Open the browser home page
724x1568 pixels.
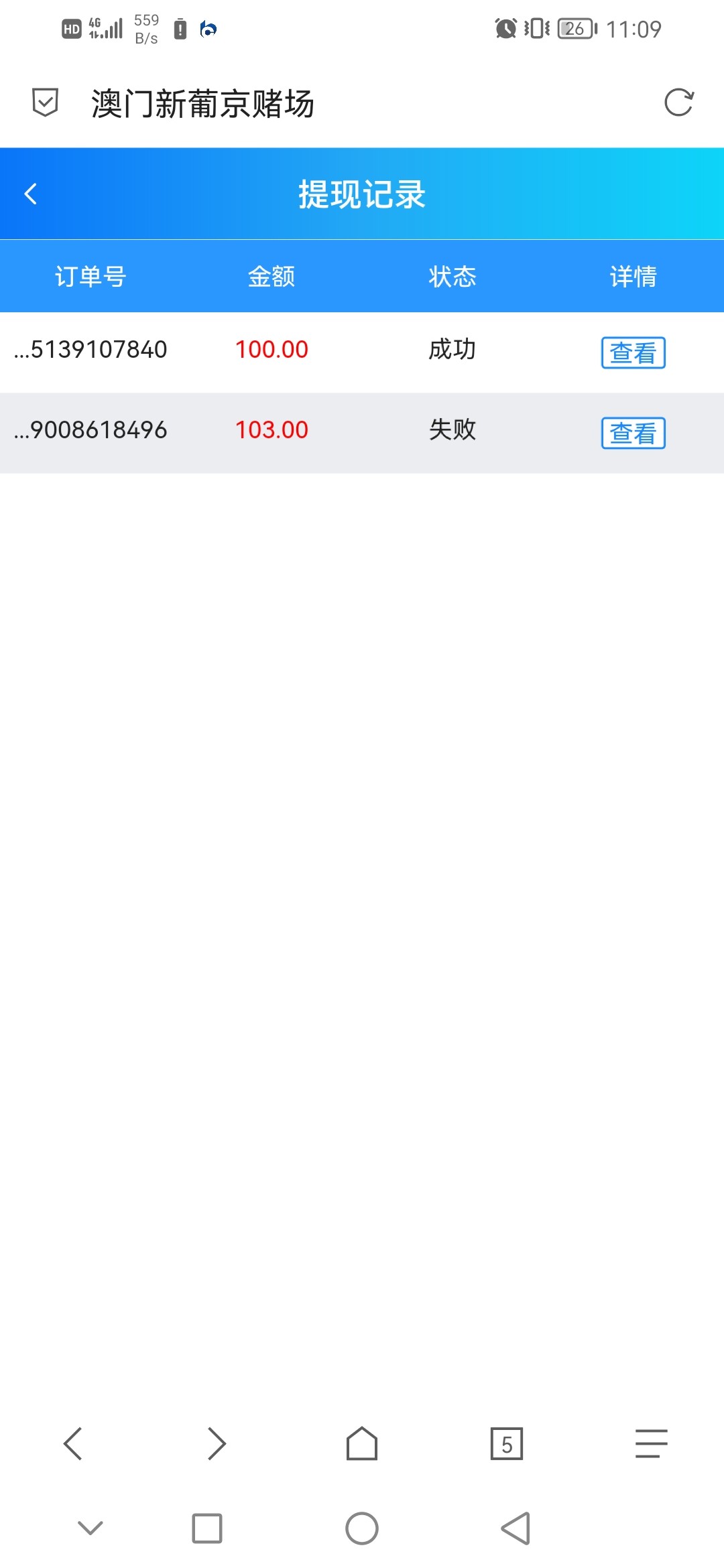362,1443
